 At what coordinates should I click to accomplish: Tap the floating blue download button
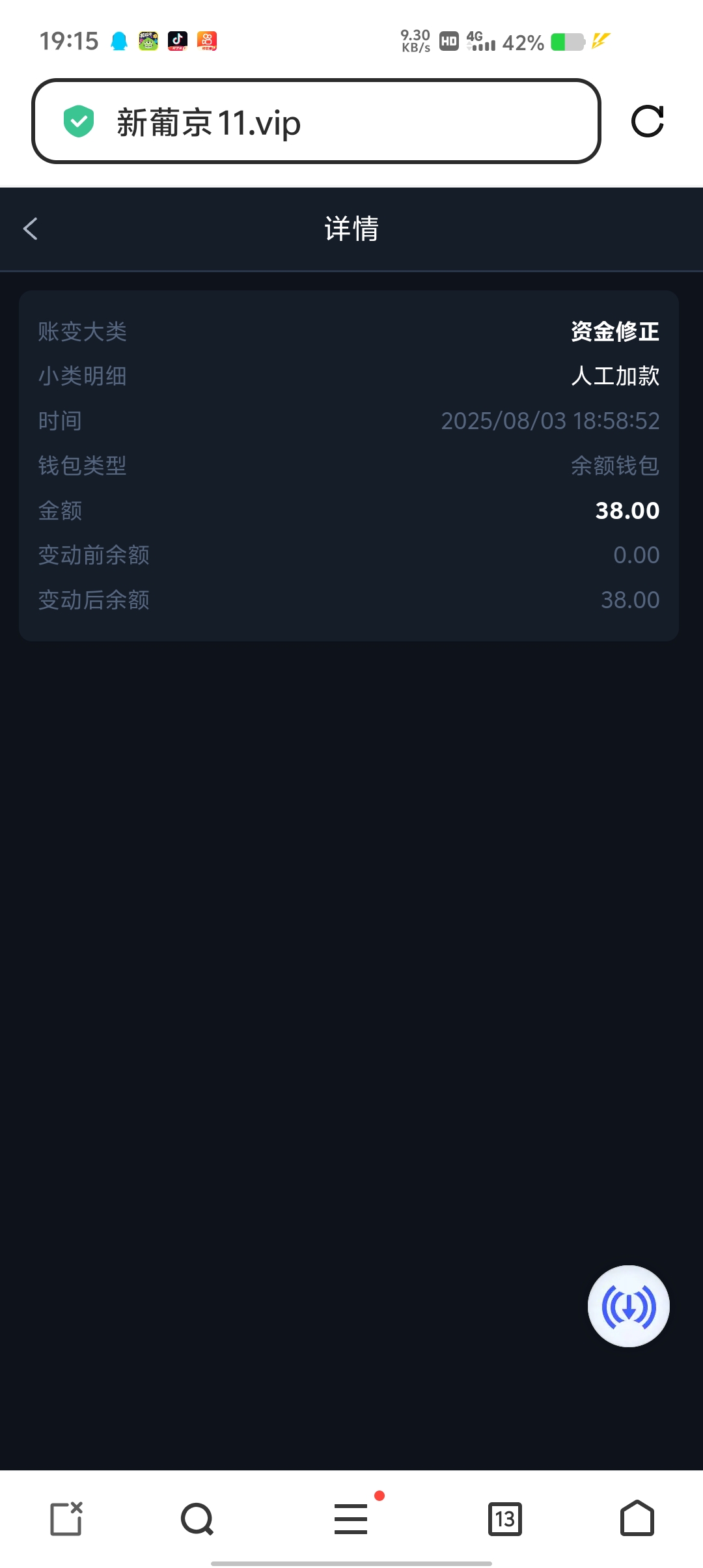[x=628, y=1306]
